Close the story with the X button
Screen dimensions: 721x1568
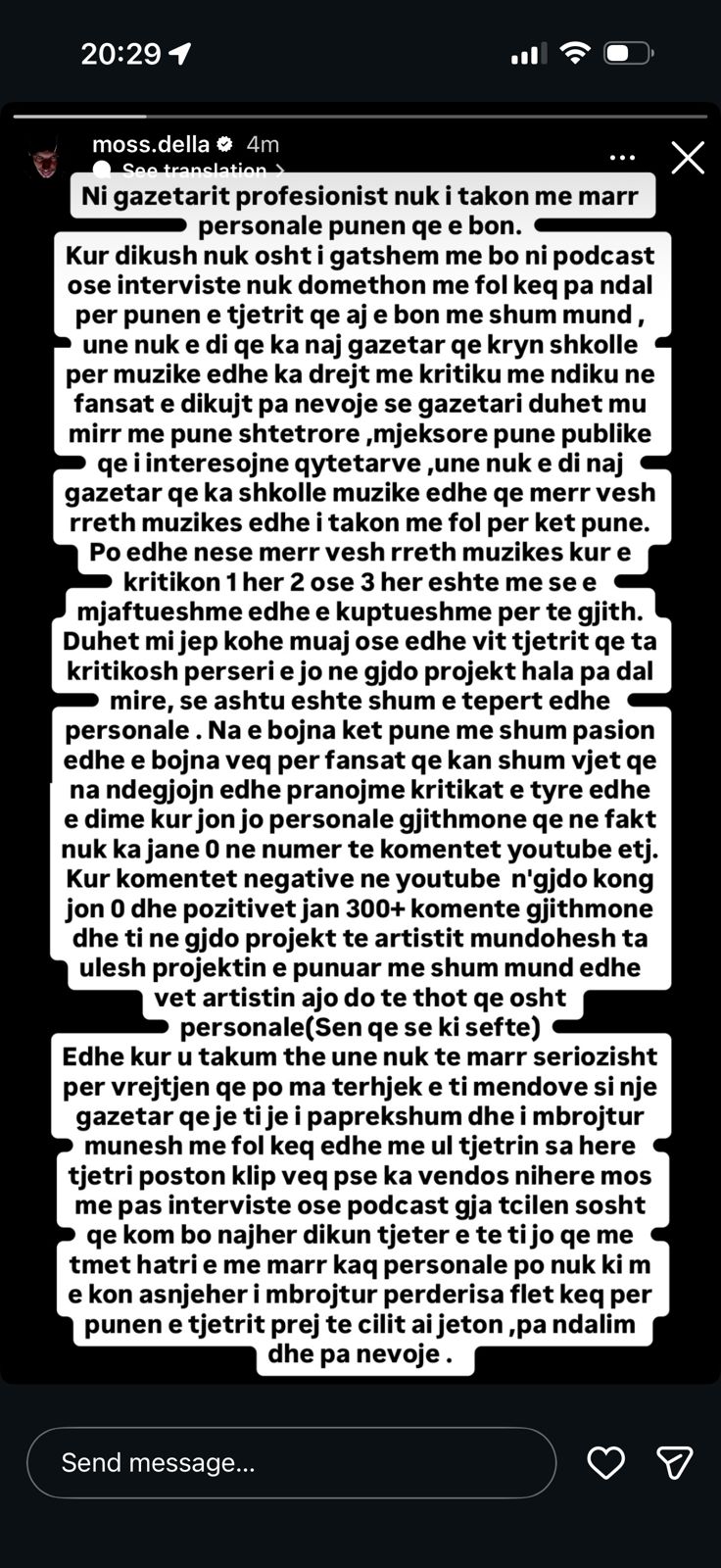click(687, 157)
